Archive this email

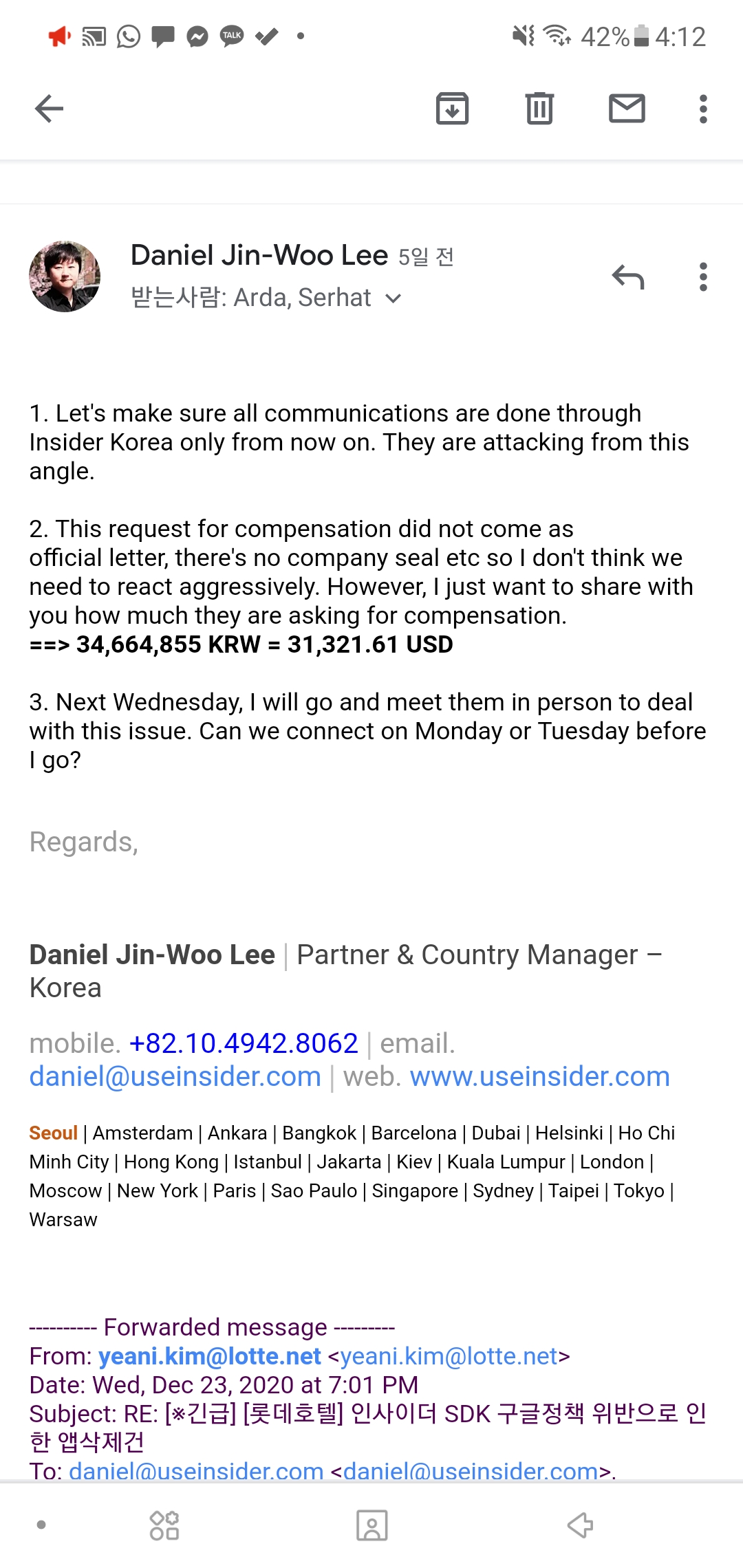point(452,109)
